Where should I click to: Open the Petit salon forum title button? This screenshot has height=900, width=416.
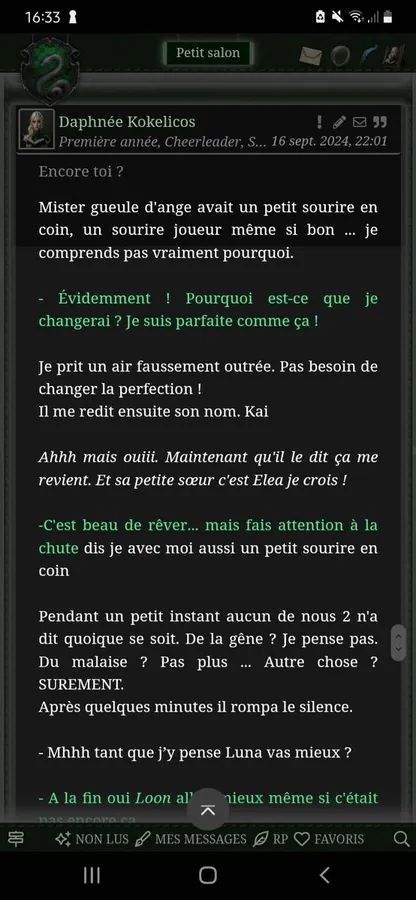coord(208,53)
